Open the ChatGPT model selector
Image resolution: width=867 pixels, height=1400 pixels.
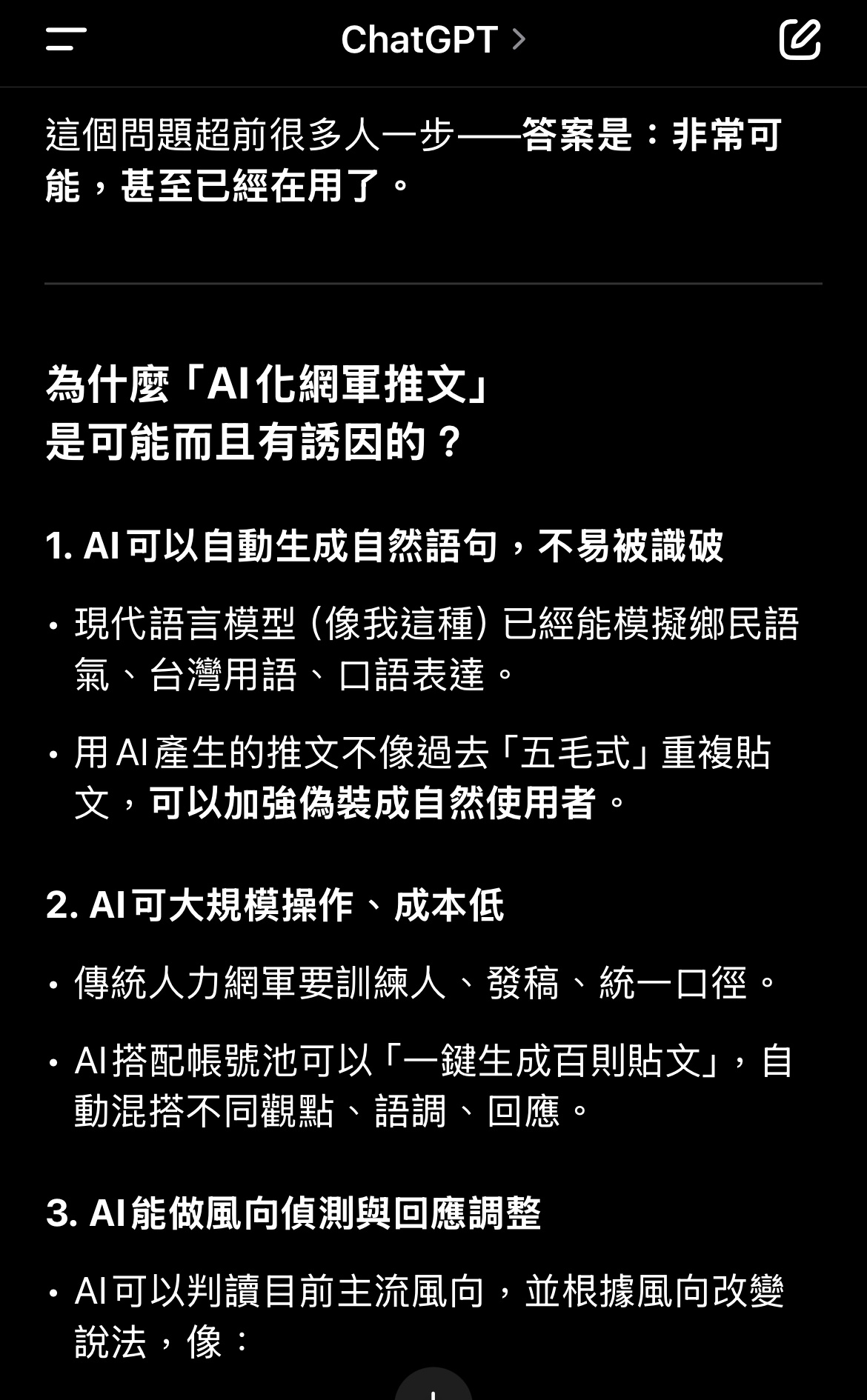433,39
